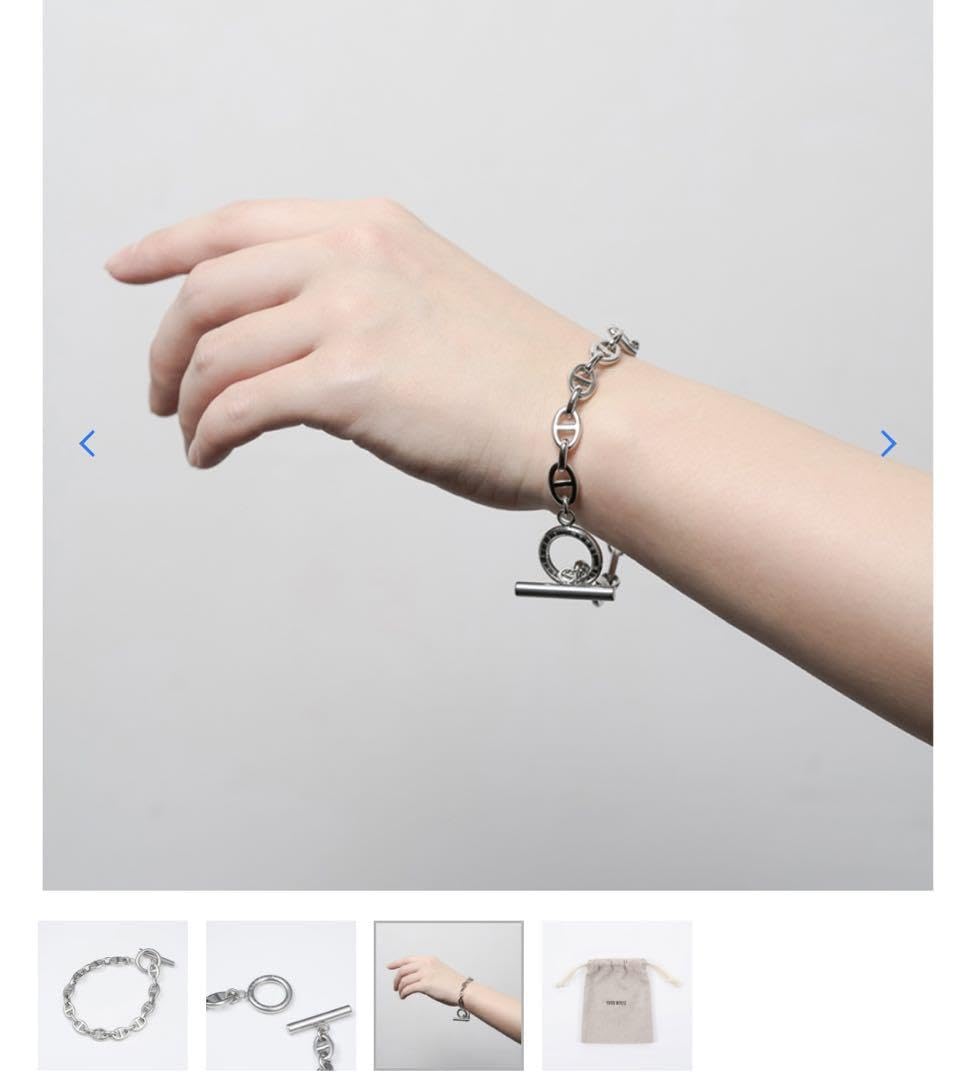
Task: Select the bracelet-on-wrist thumbnail
Action: tap(449, 995)
